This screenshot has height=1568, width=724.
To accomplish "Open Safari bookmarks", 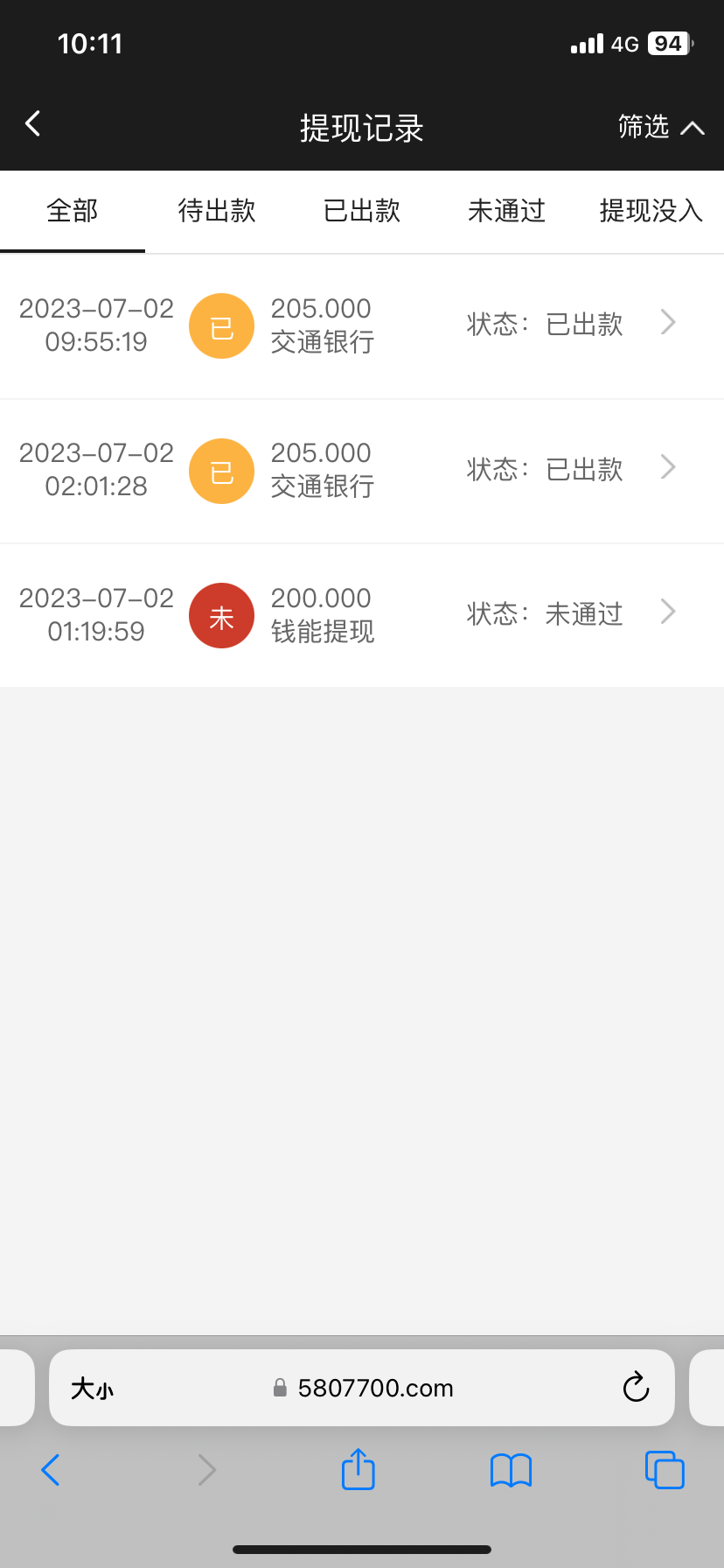I will [511, 1470].
